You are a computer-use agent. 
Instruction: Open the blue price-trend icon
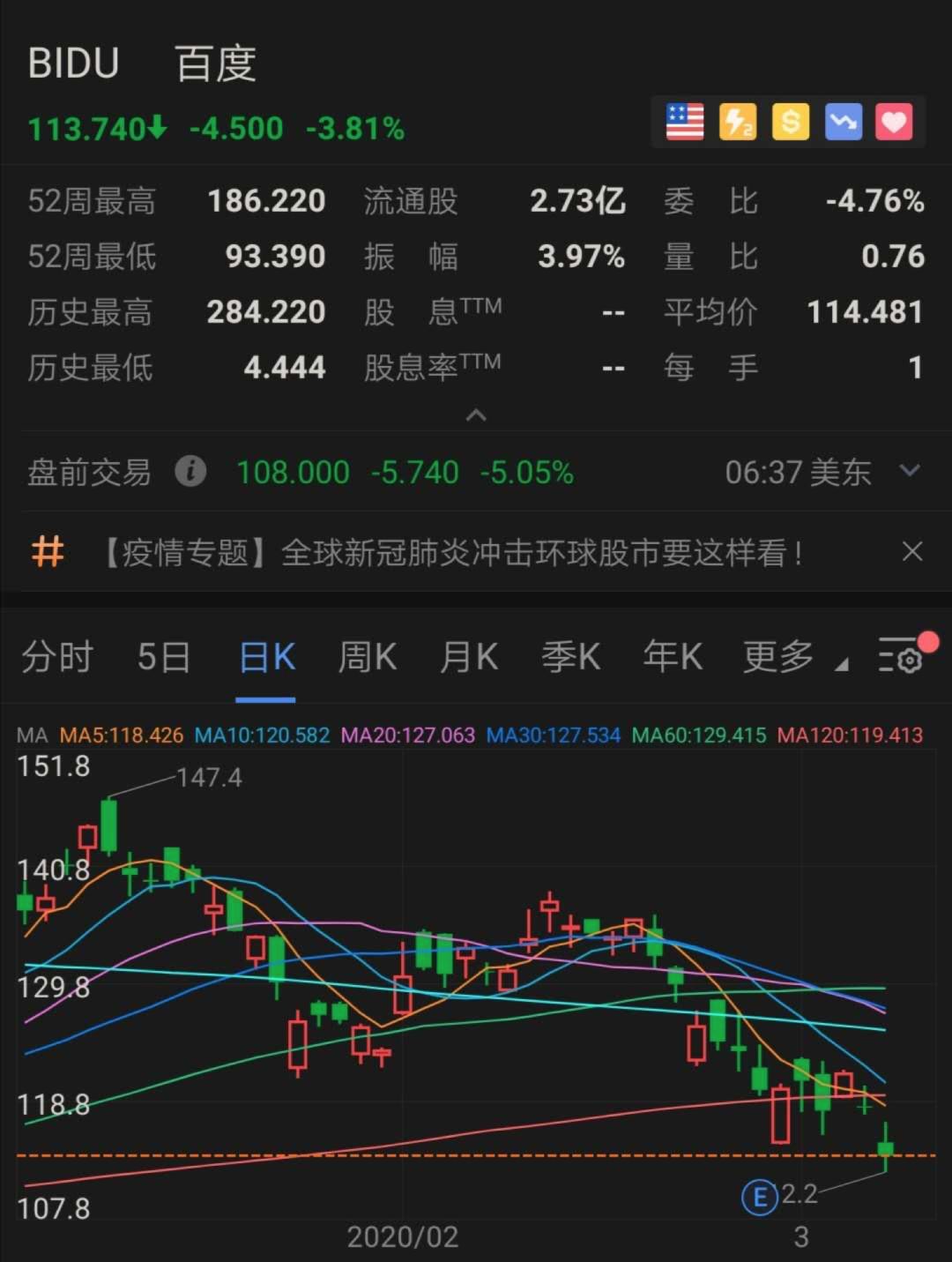coord(843,122)
